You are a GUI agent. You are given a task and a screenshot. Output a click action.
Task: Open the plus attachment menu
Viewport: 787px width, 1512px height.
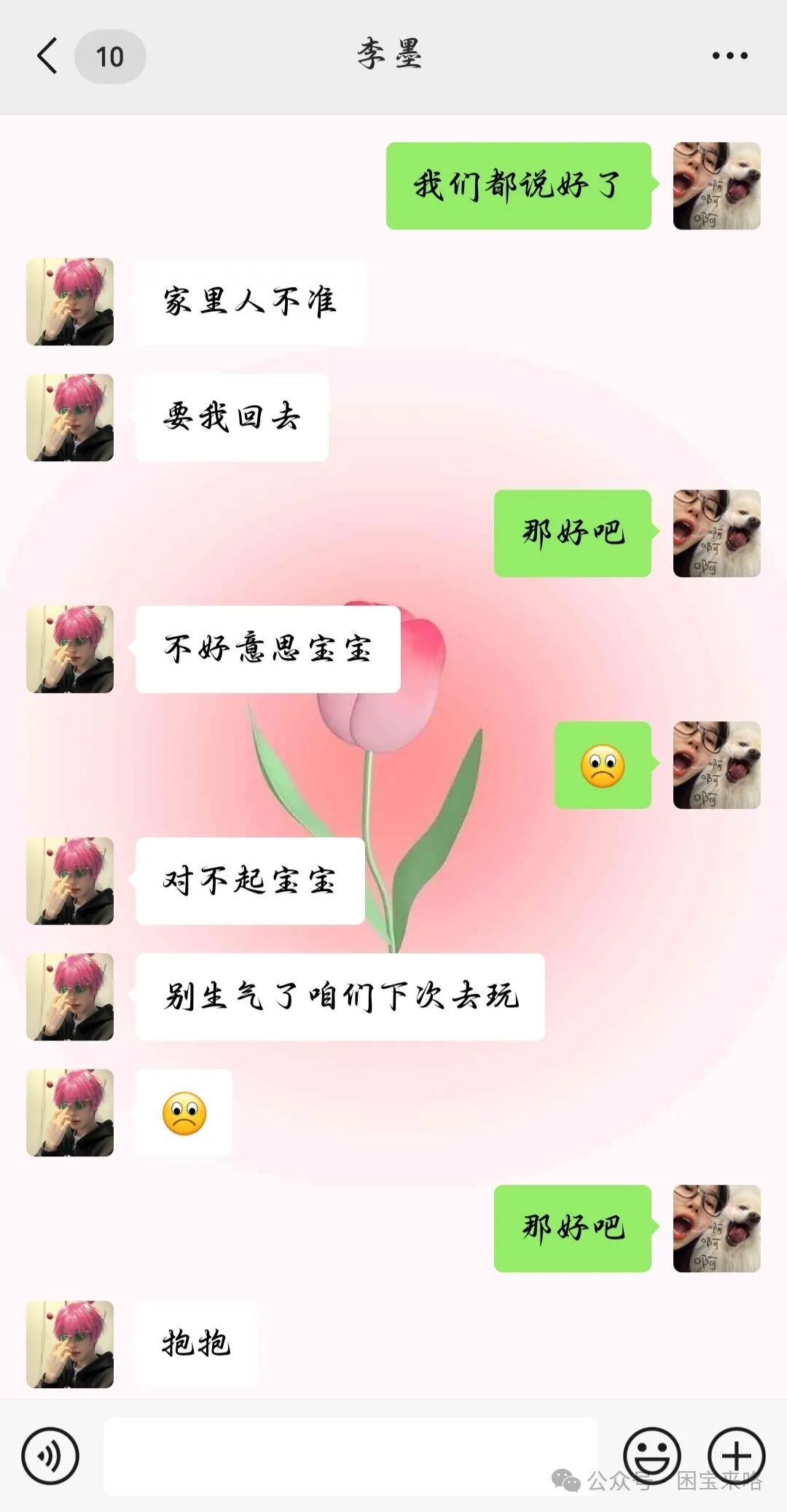coord(737,1457)
